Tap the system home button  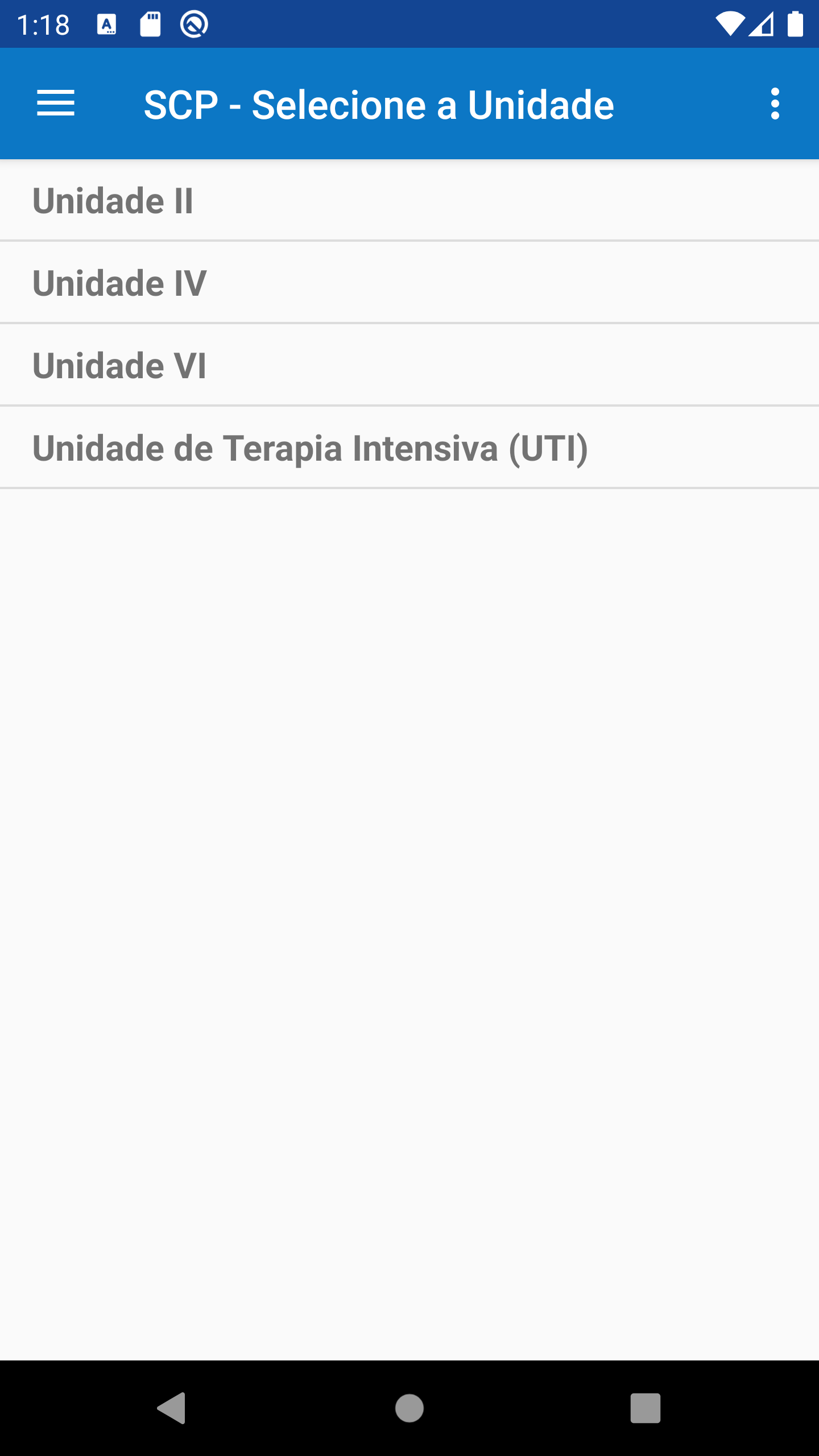click(x=409, y=1408)
